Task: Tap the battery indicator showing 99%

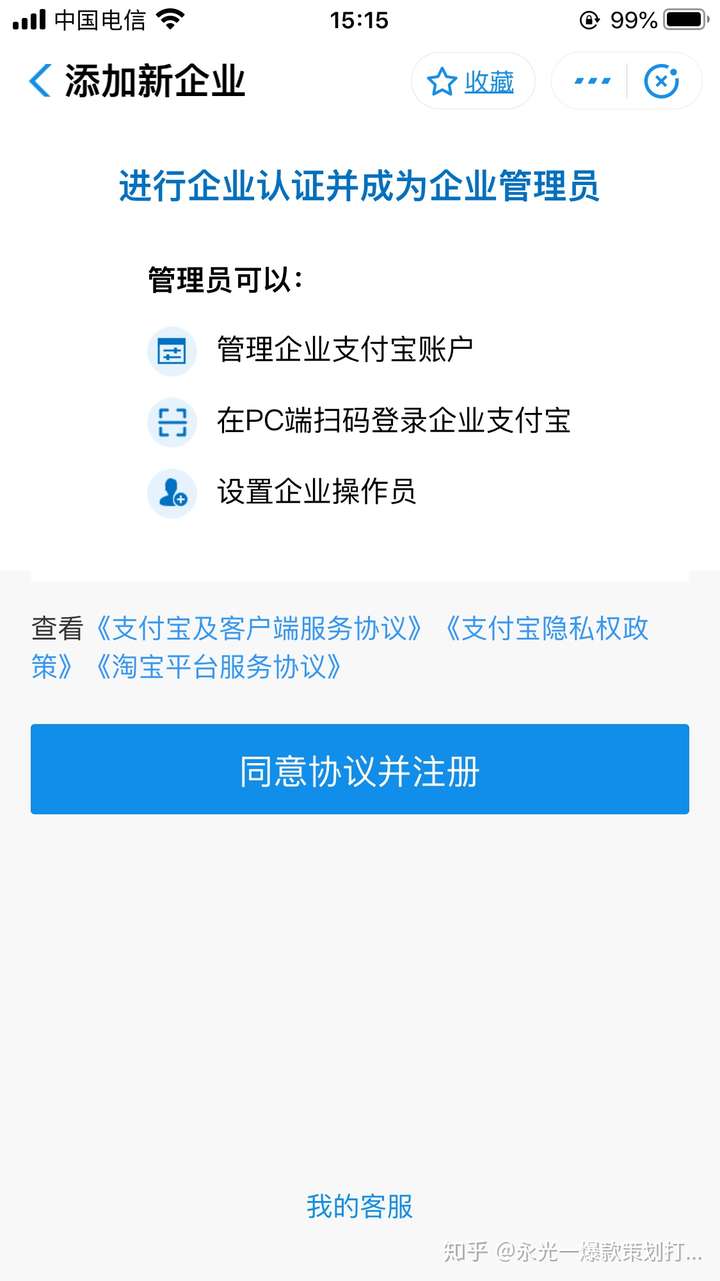Action: 684,18
